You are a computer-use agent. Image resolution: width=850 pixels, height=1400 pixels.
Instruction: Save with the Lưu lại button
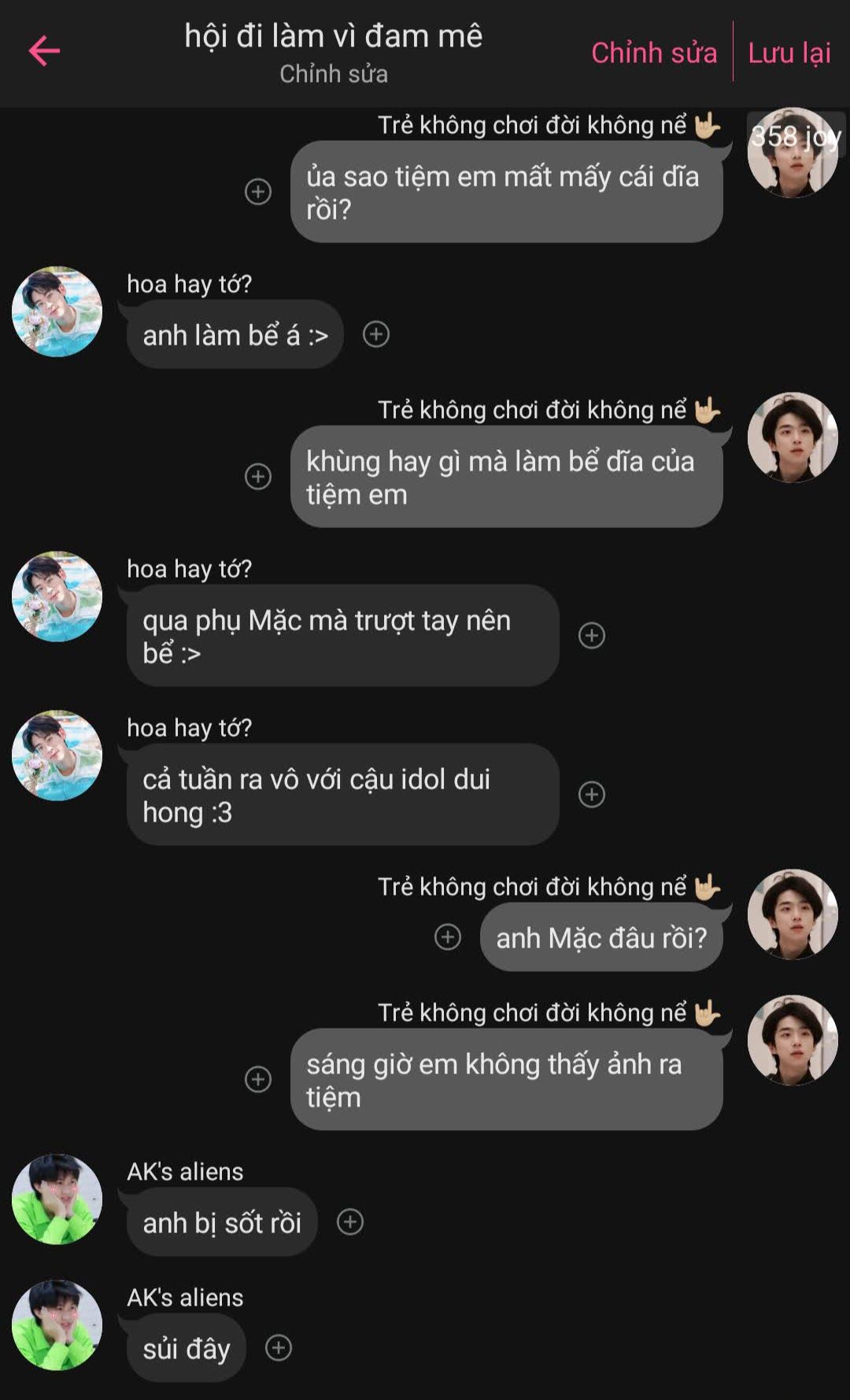point(789,53)
